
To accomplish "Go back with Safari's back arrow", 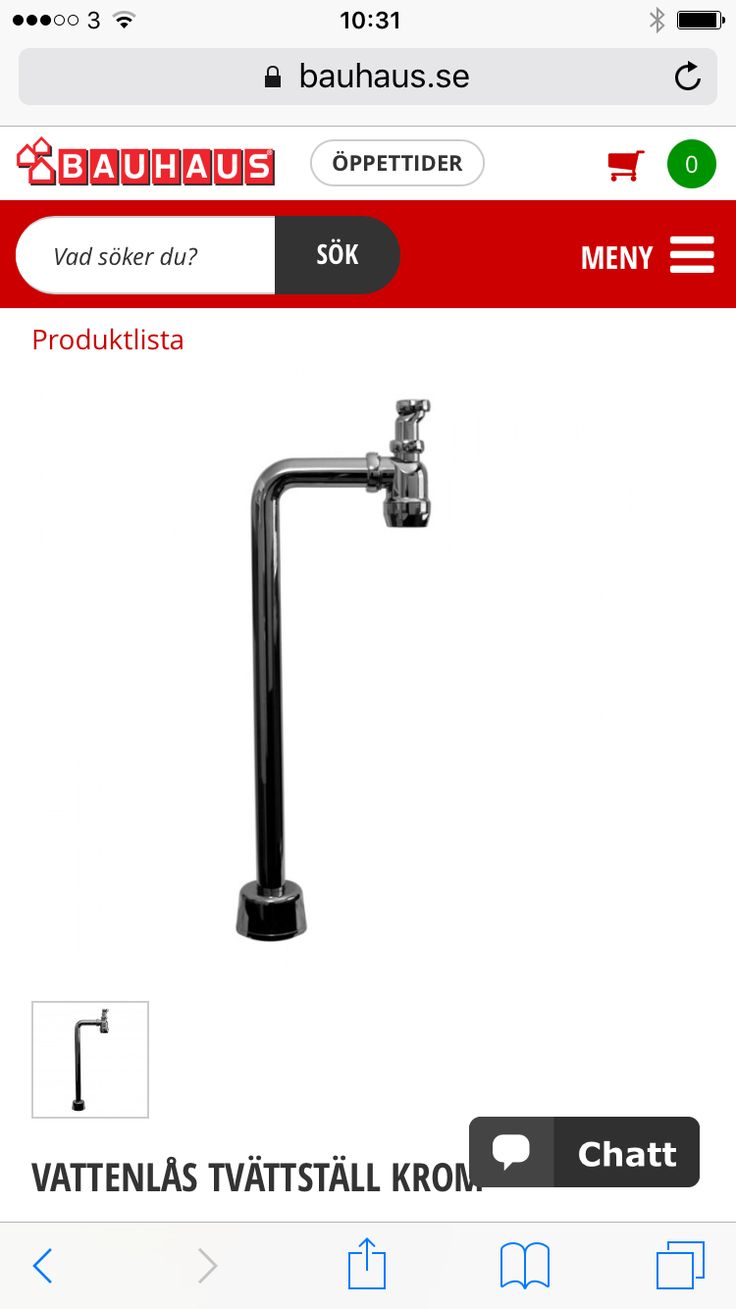I will tap(42, 1266).
